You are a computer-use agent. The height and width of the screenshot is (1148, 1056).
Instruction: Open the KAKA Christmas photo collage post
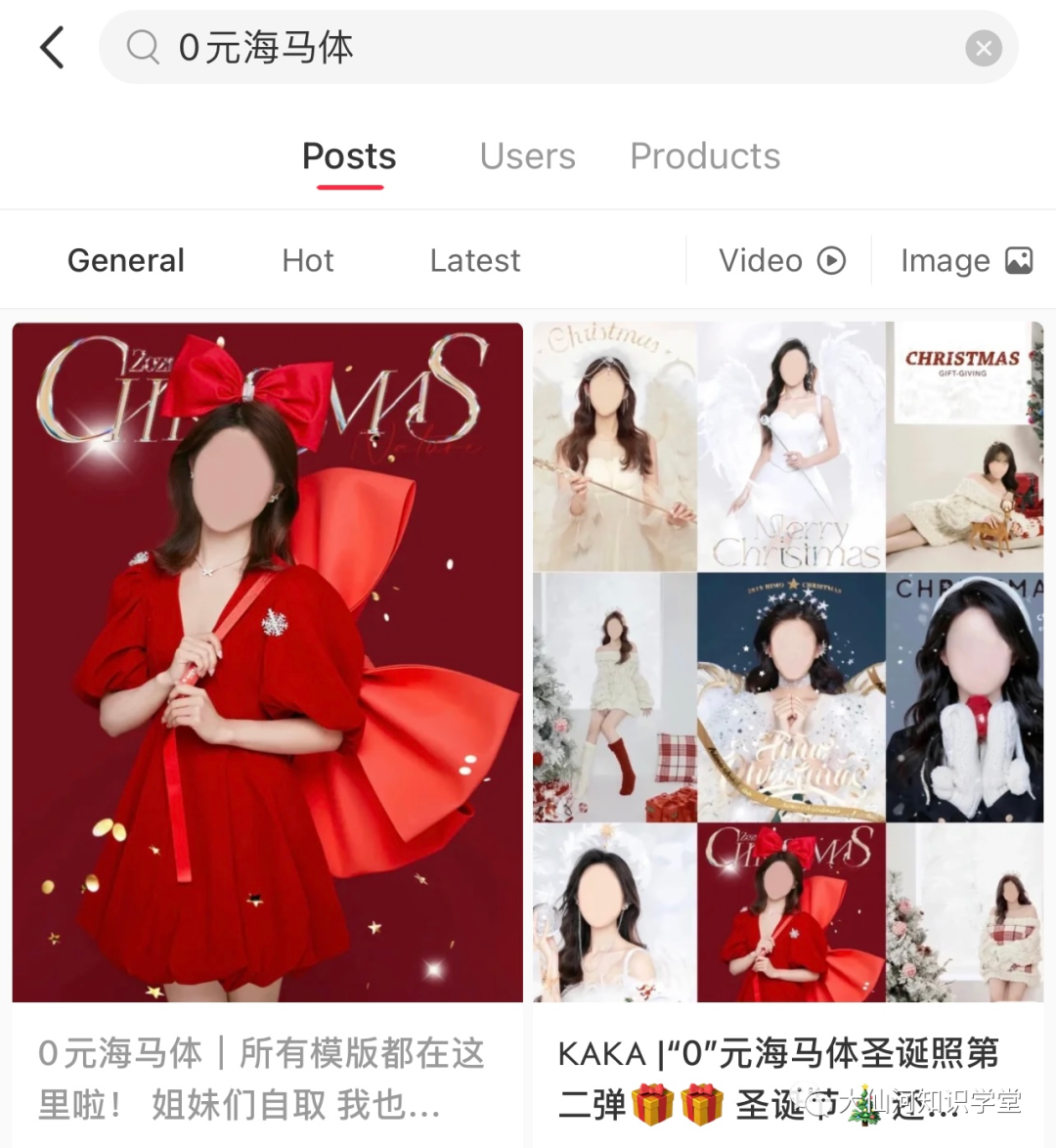tap(788, 661)
